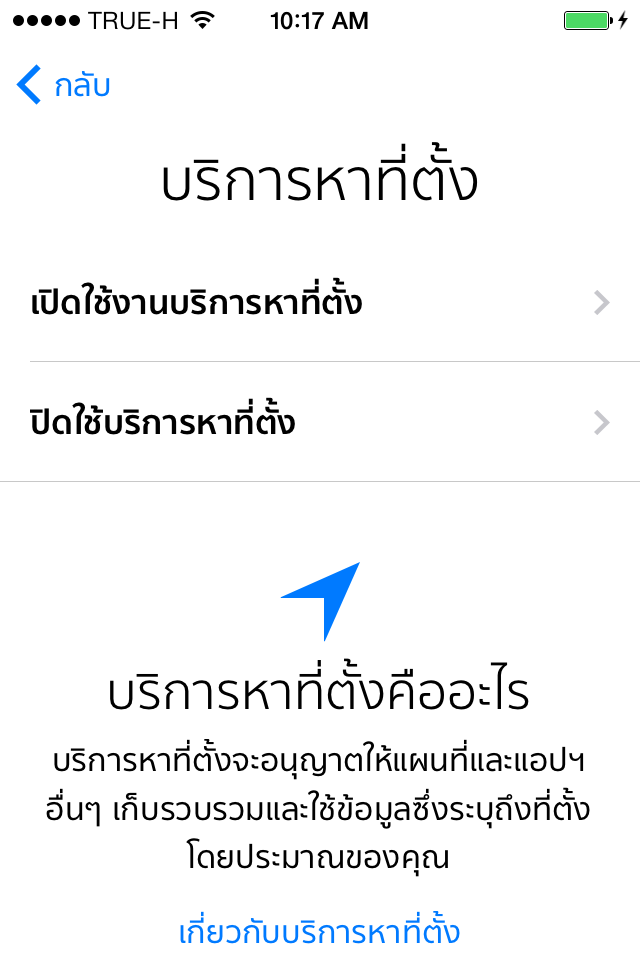This screenshot has width=640, height=960.
Task: Go back using the กลับ button
Action: 63,86
